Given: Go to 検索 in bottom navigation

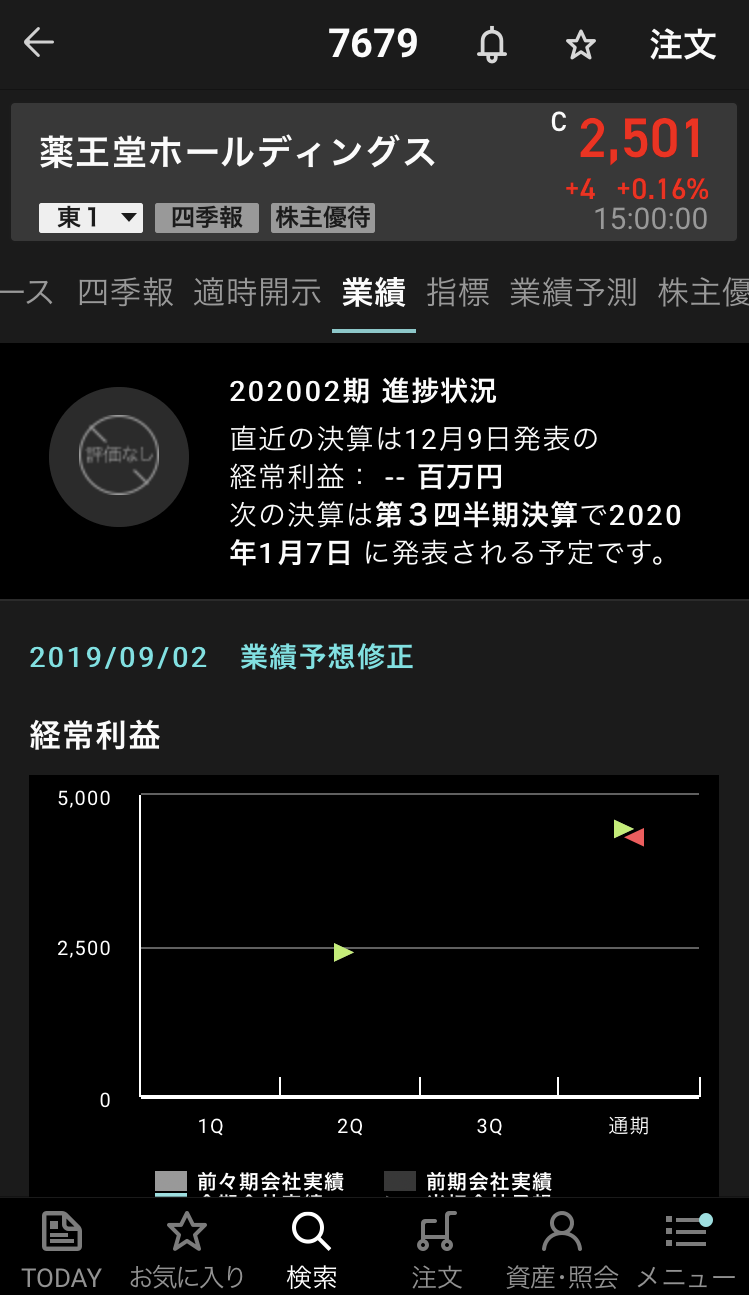Looking at the screenshot, I should [311, 1248].
